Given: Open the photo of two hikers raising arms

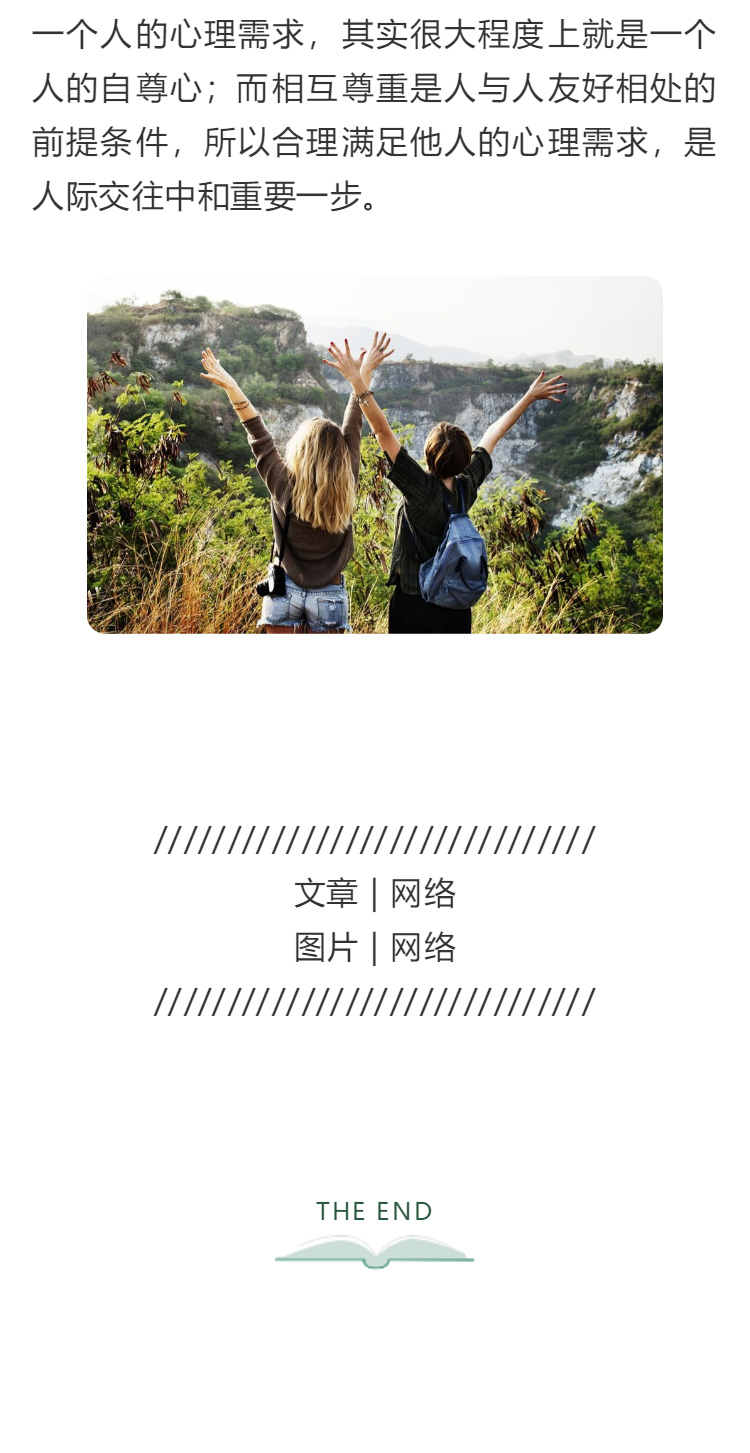Looking at the screenshot, I should pyautogui.click(x=375, y=455).
